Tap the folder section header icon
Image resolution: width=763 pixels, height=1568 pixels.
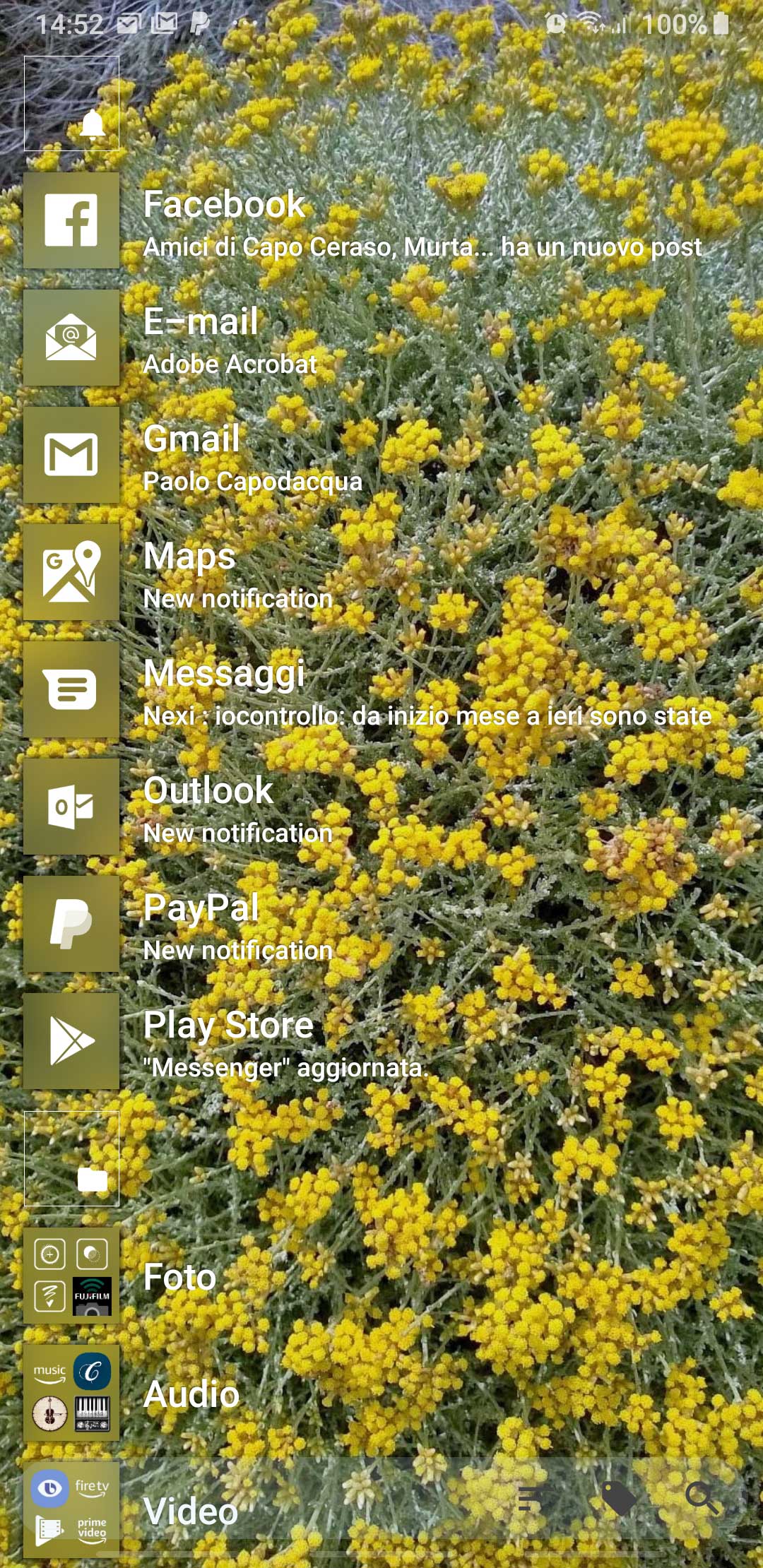[x=71, y=1159]
